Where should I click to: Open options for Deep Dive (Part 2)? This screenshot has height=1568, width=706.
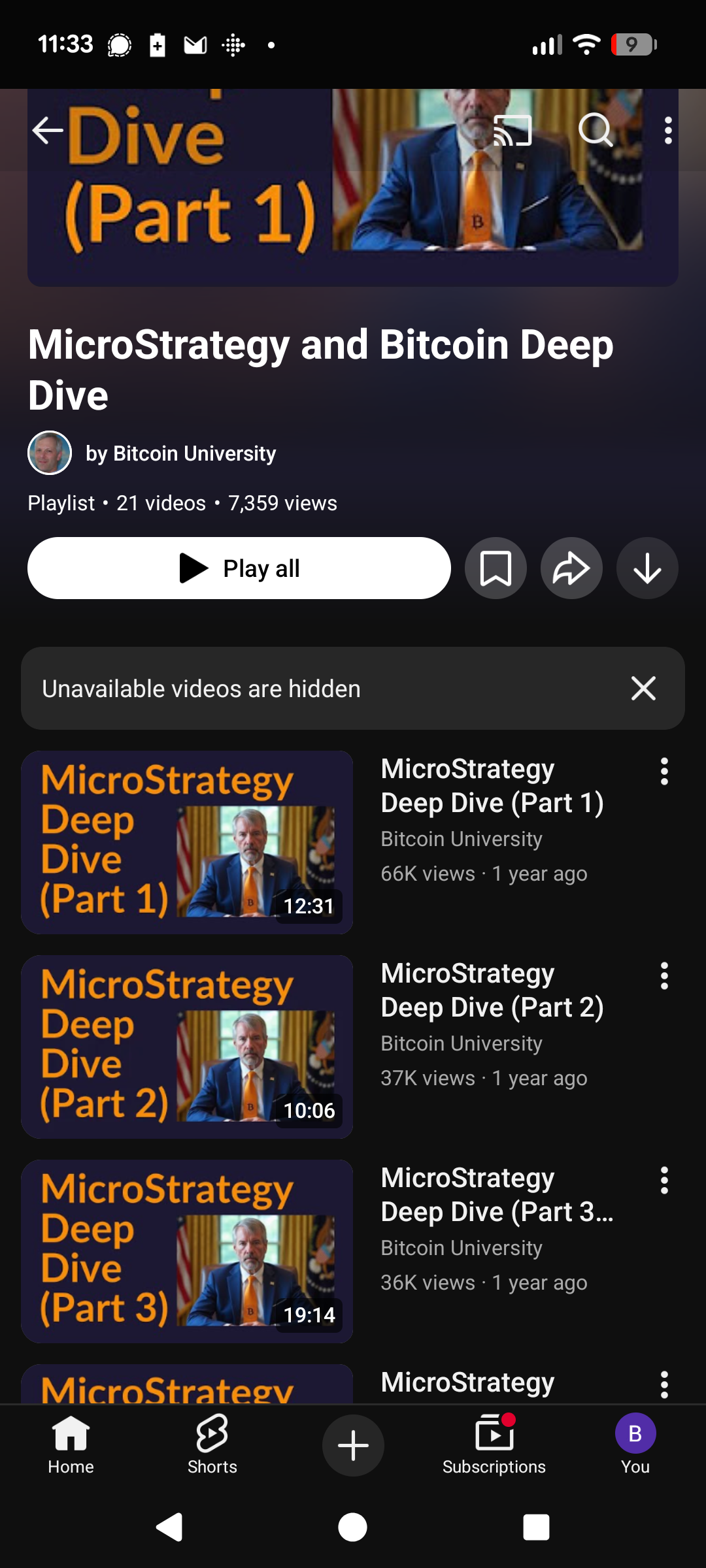[x=664, y=976]
